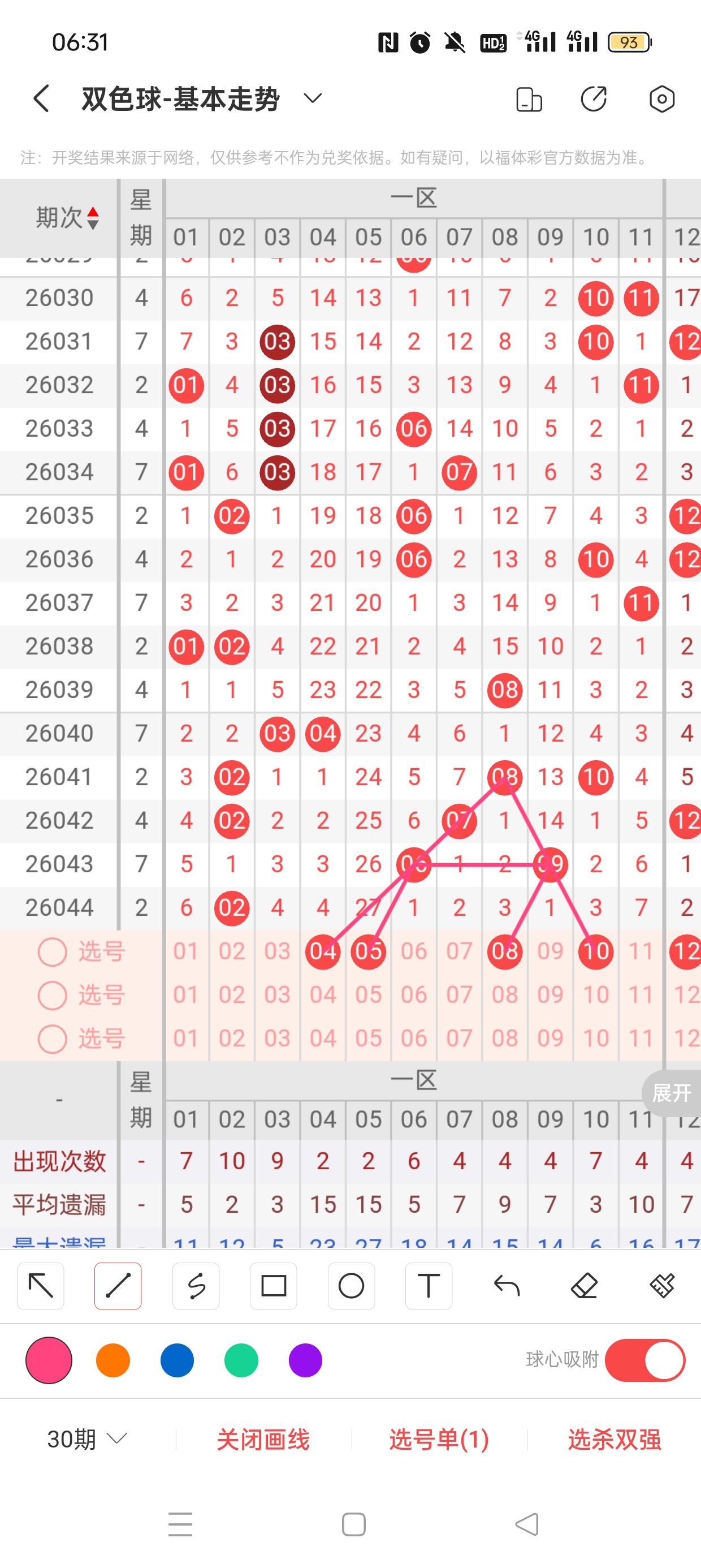Image resolution: width=701 pixels, height=1568 pixels.
Task: Open the 双色球-基本走势 chart type dropdown
Action: click(x=313, y=98)
